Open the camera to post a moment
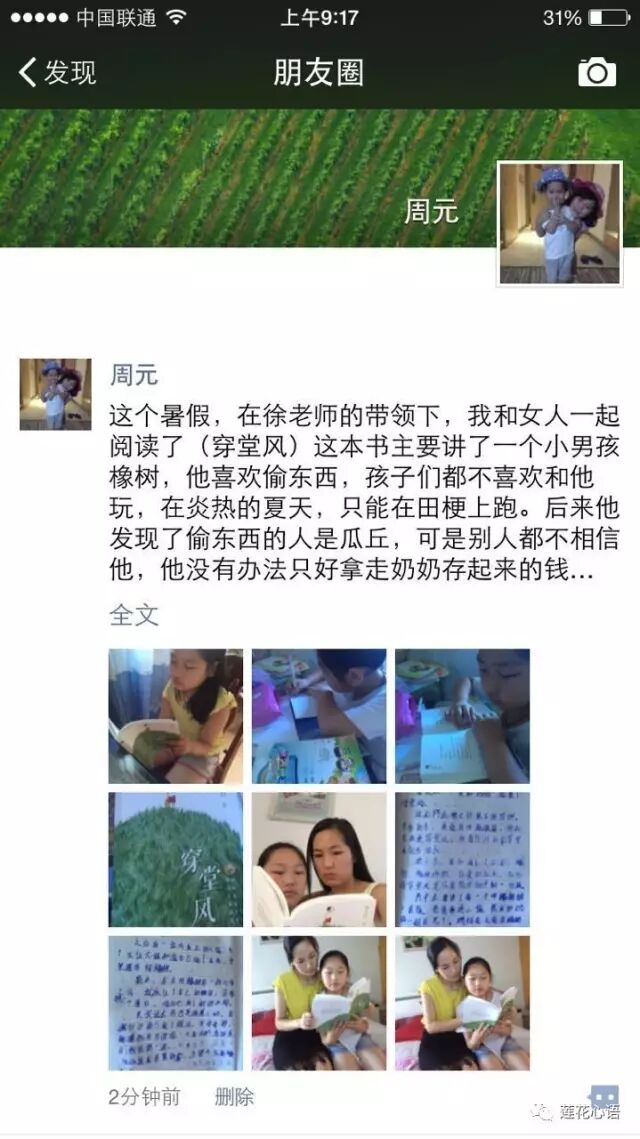The image size is (640, 1139). (x=597, y=72)
